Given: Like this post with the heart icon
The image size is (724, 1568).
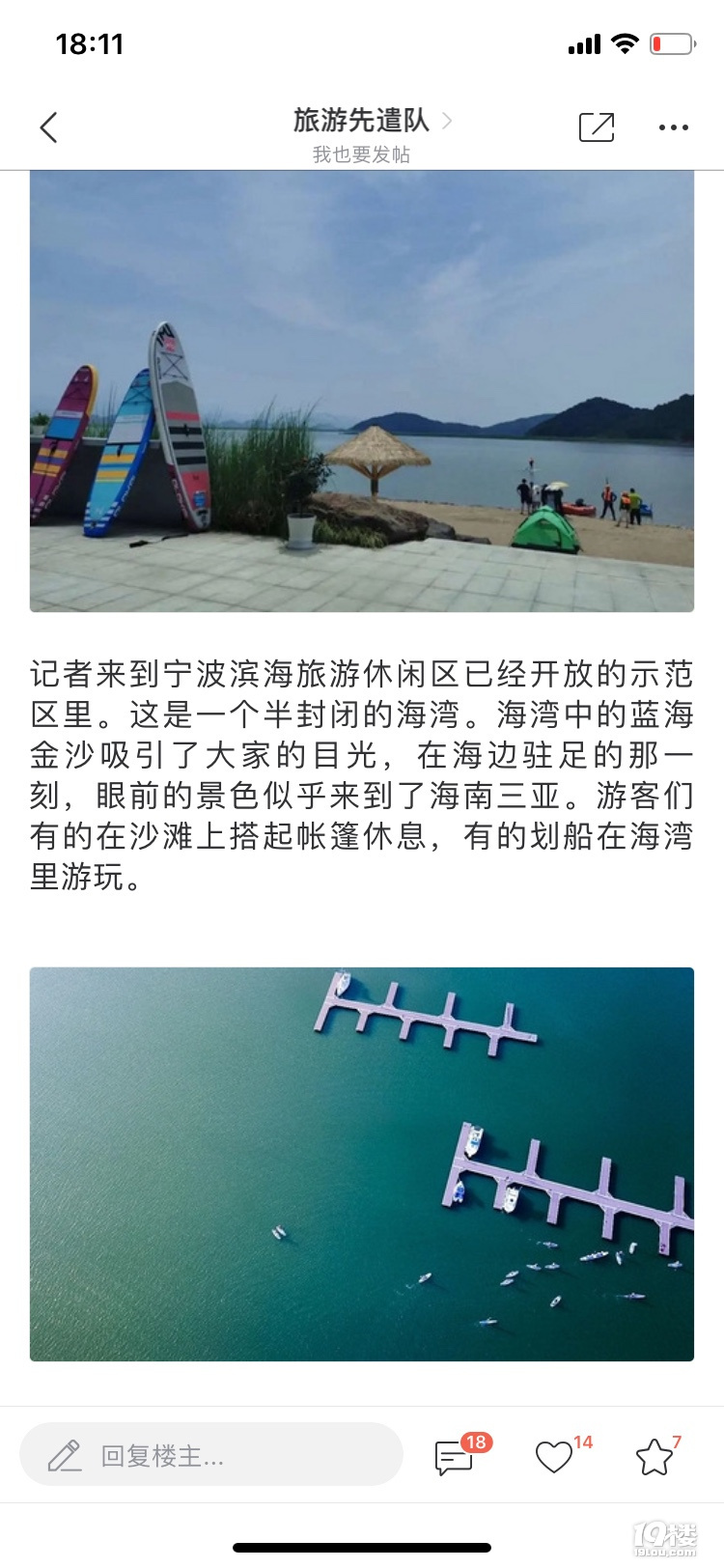Looking at the screenshot, I should click(555, 1456).
